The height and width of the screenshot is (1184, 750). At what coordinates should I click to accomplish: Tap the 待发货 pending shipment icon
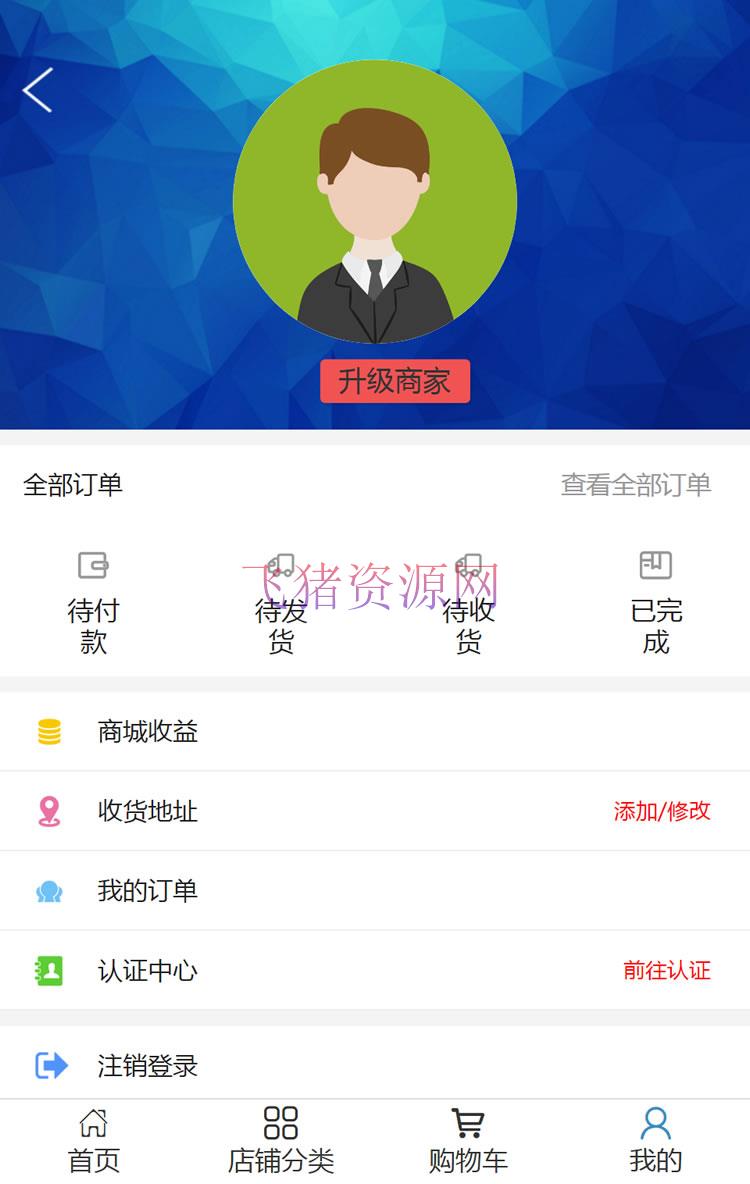[x=283, y=566]
